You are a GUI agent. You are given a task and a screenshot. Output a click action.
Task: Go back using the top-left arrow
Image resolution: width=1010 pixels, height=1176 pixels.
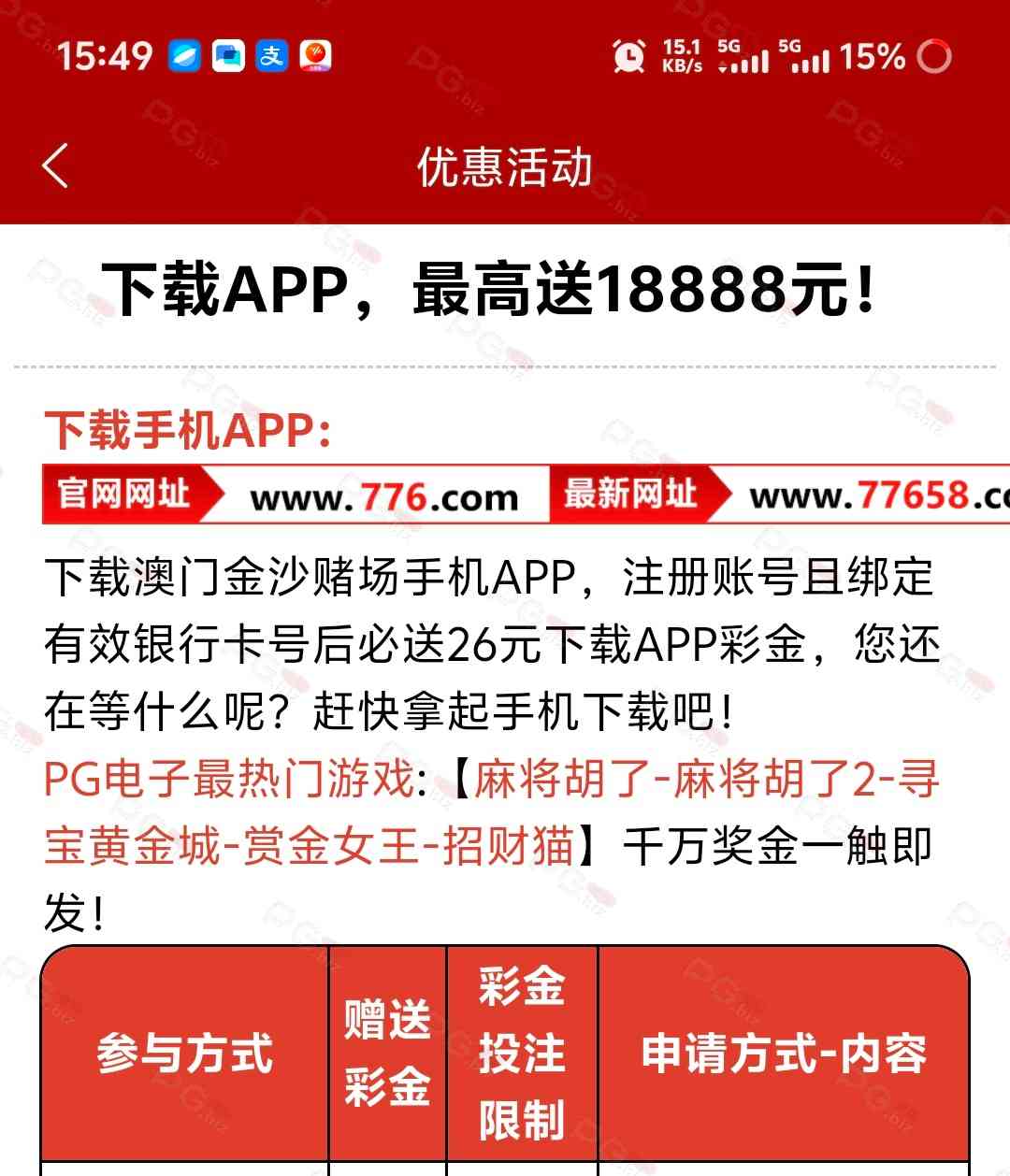pos(55,166)
